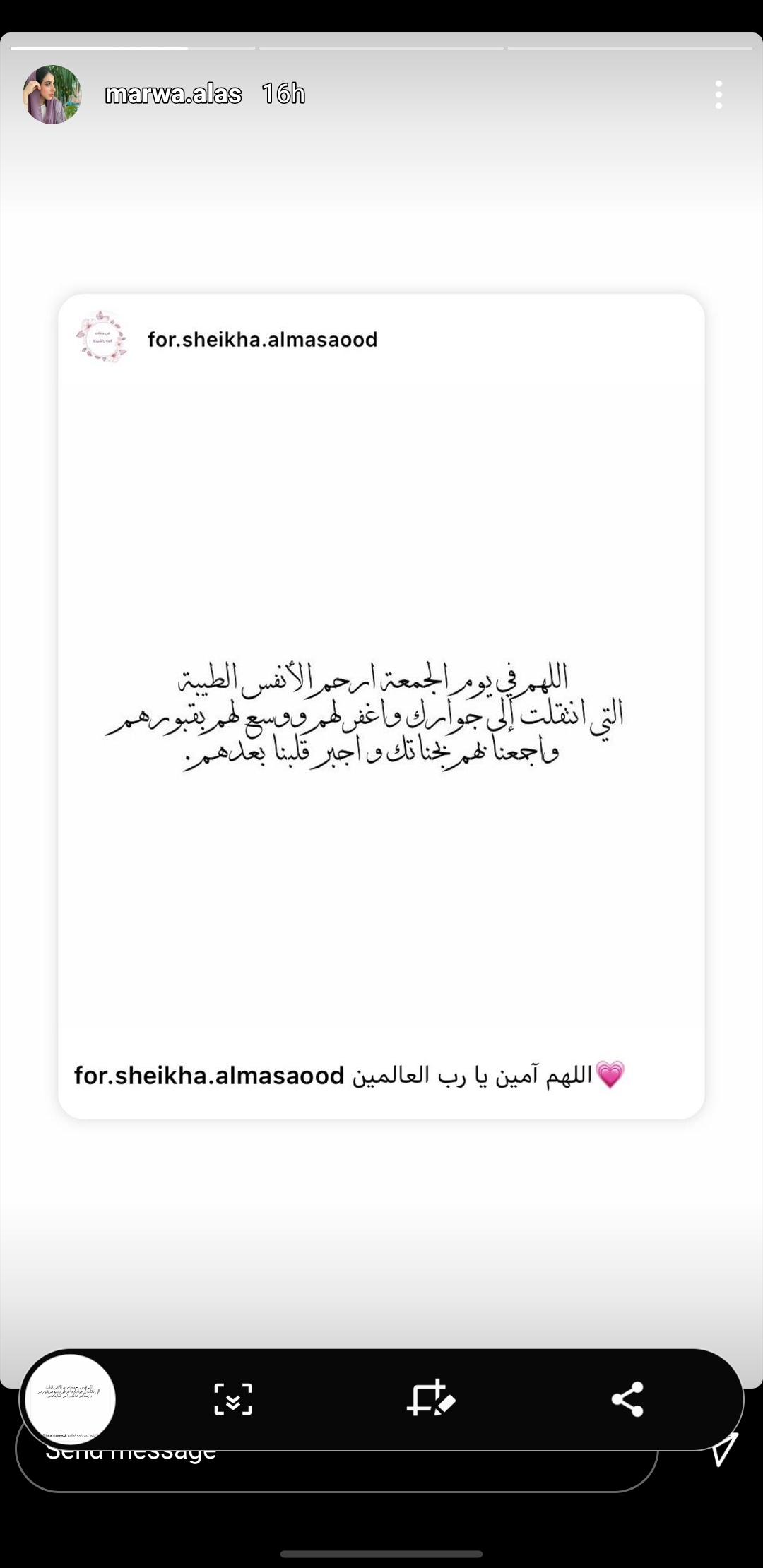Open the screenshot preview thumbnail

pos(71,1399)
